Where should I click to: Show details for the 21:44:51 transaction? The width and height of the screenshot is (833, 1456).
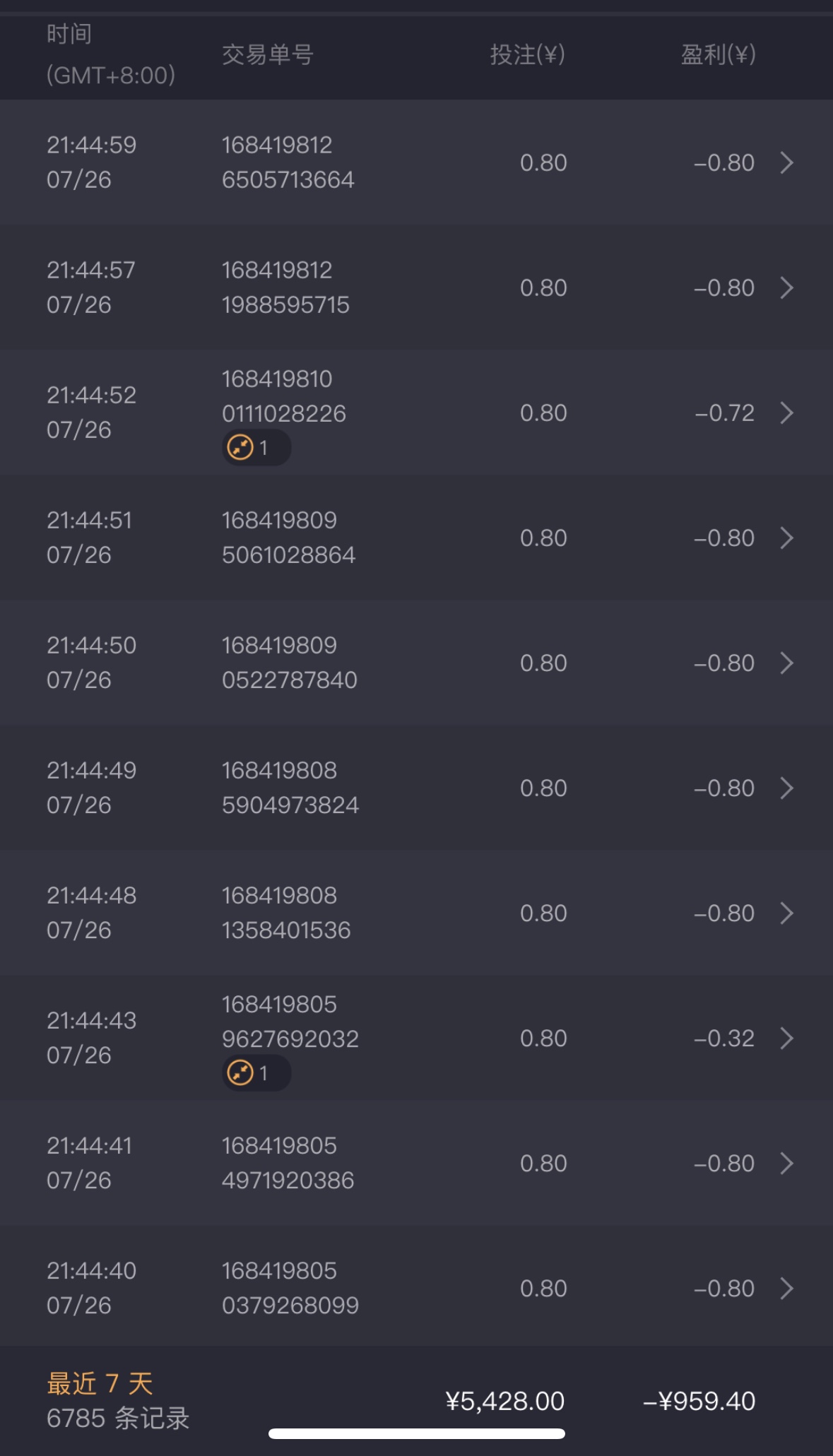417,538
